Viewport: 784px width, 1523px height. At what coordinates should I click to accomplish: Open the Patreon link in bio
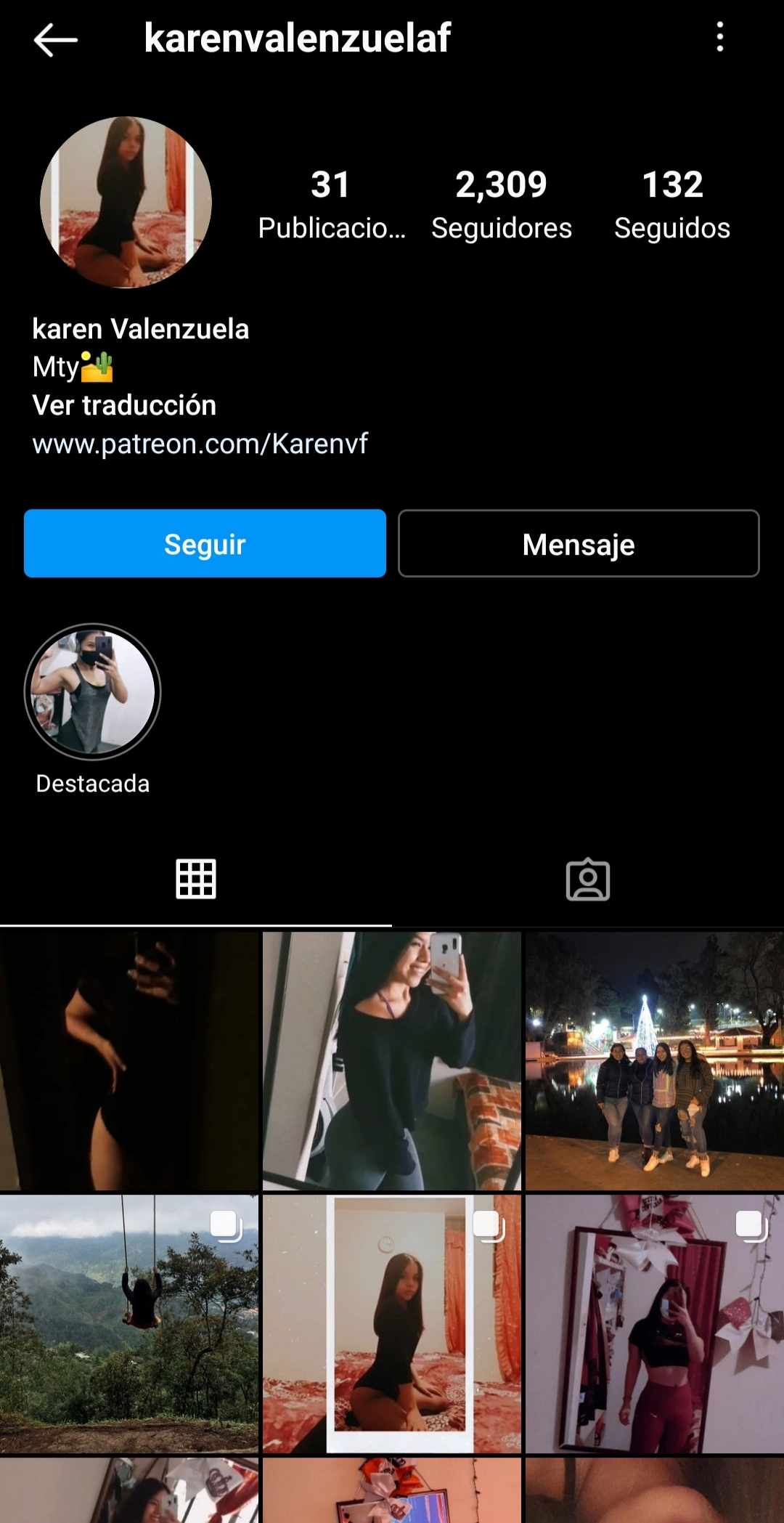(200, 443)
